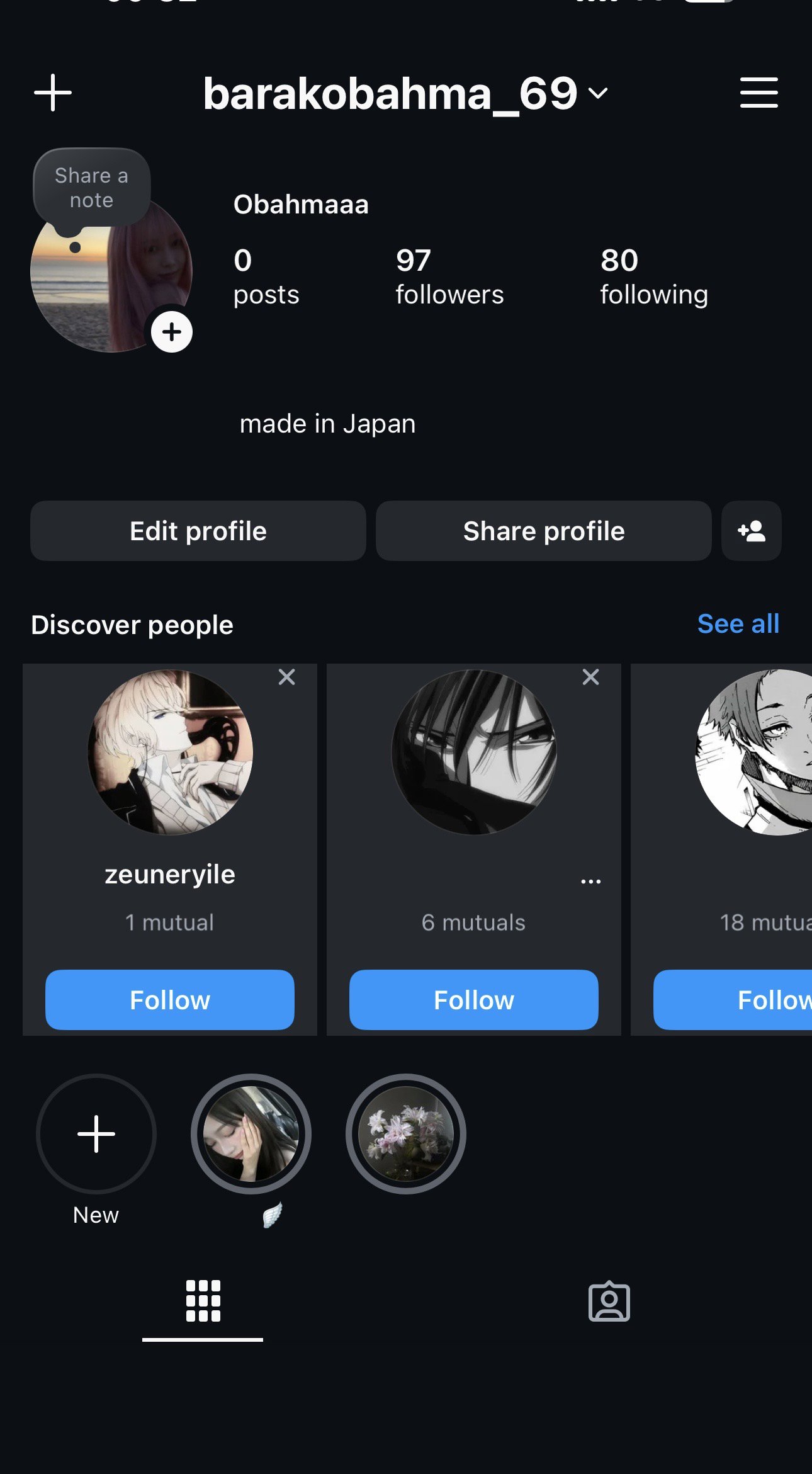View the 80 following list
The image size is (812, 1474).
[x=653, y=277]
